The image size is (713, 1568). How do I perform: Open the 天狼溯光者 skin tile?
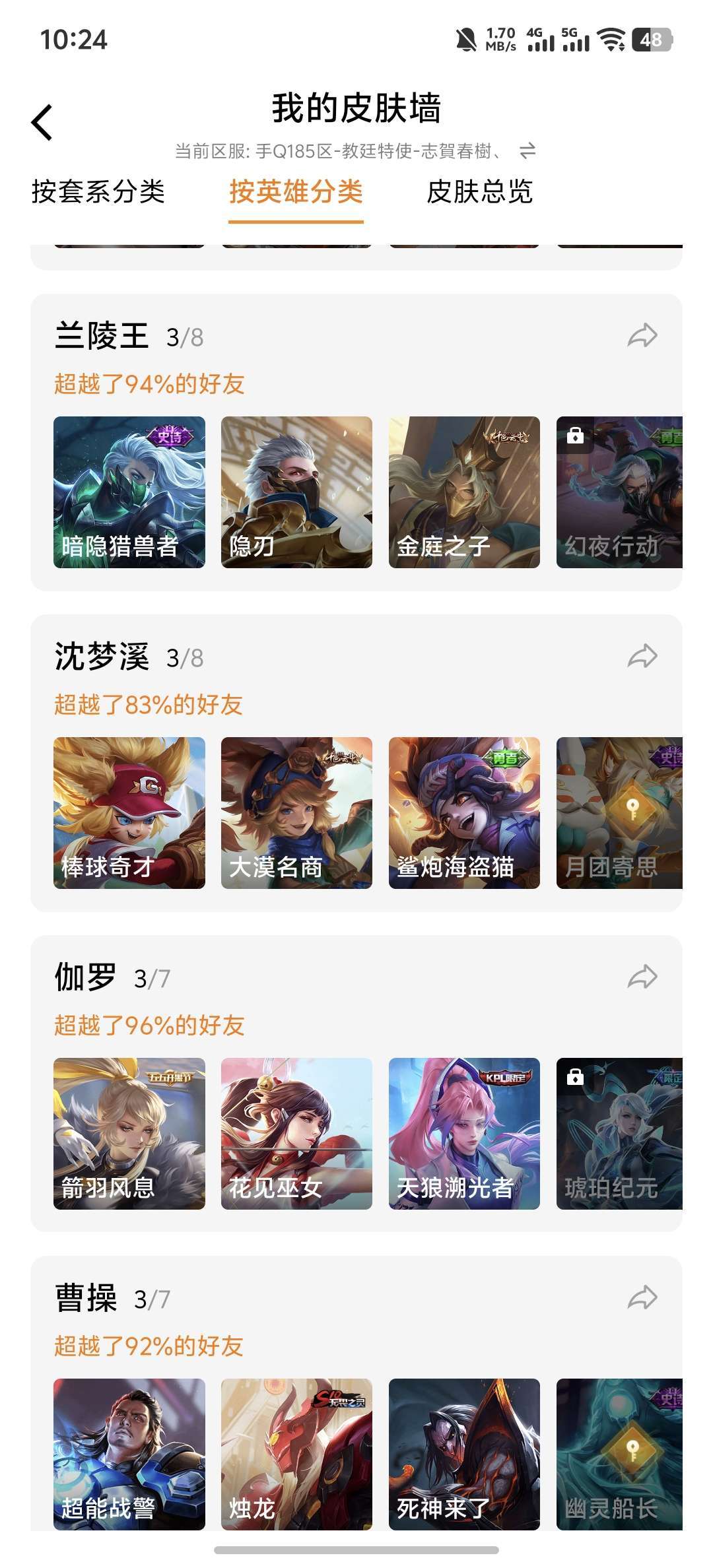click(x=464, y=1134)
